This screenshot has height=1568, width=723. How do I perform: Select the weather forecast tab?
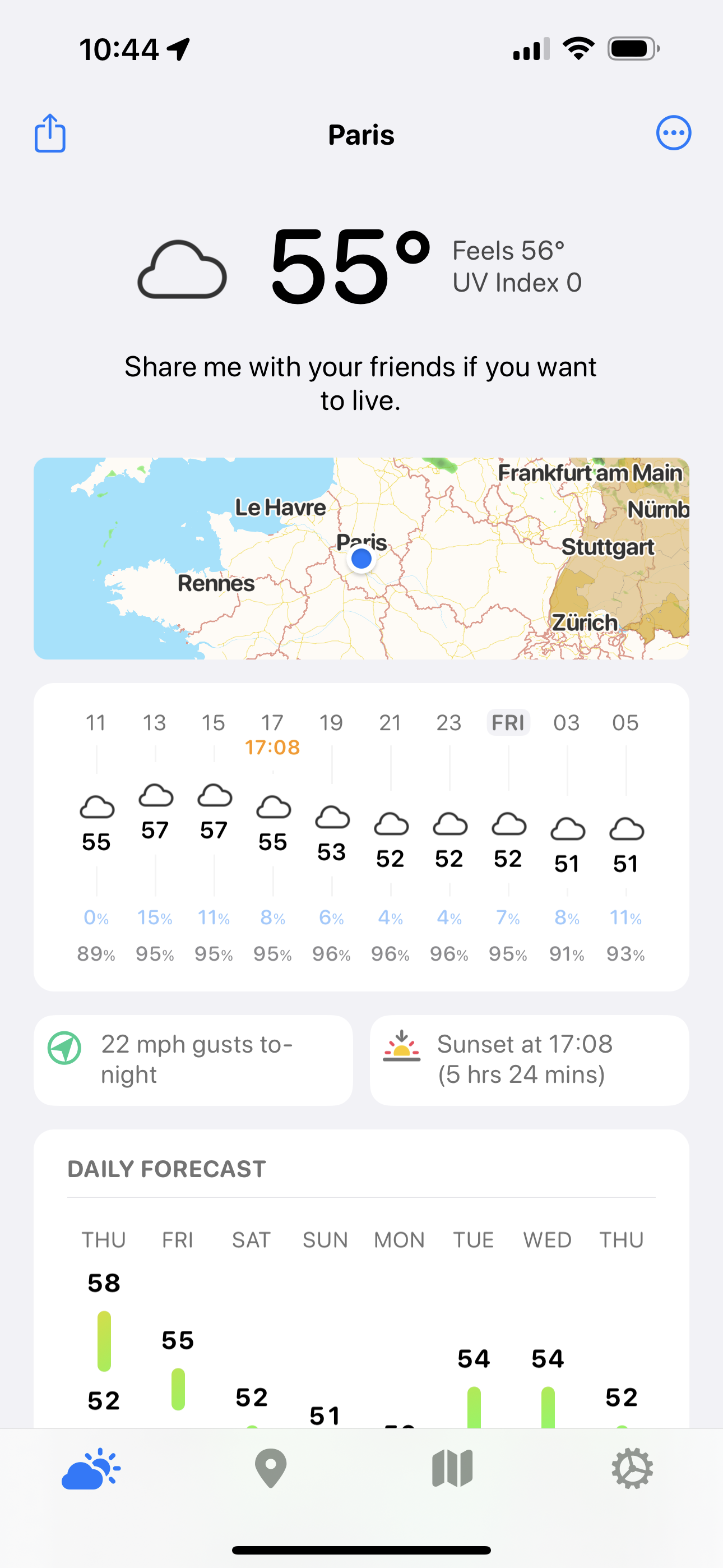click(91, 1468)
